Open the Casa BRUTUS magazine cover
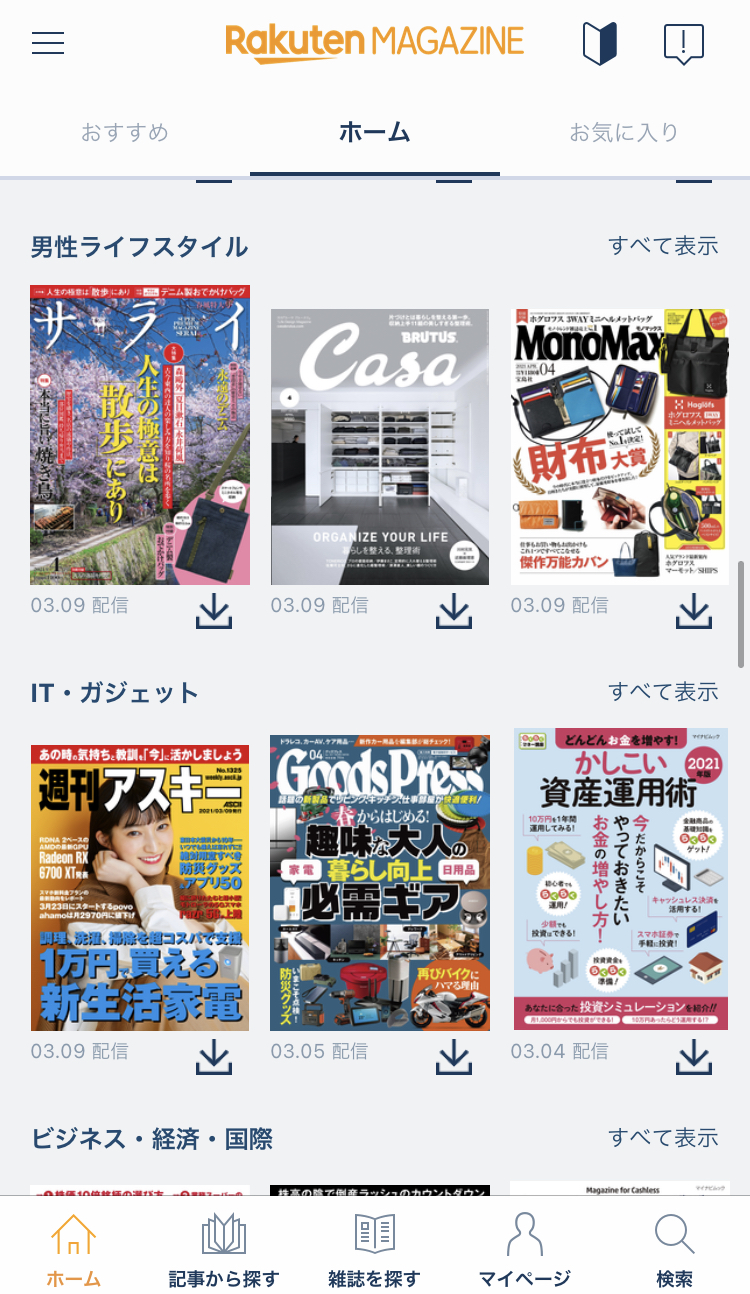 [x=380, y=447]
